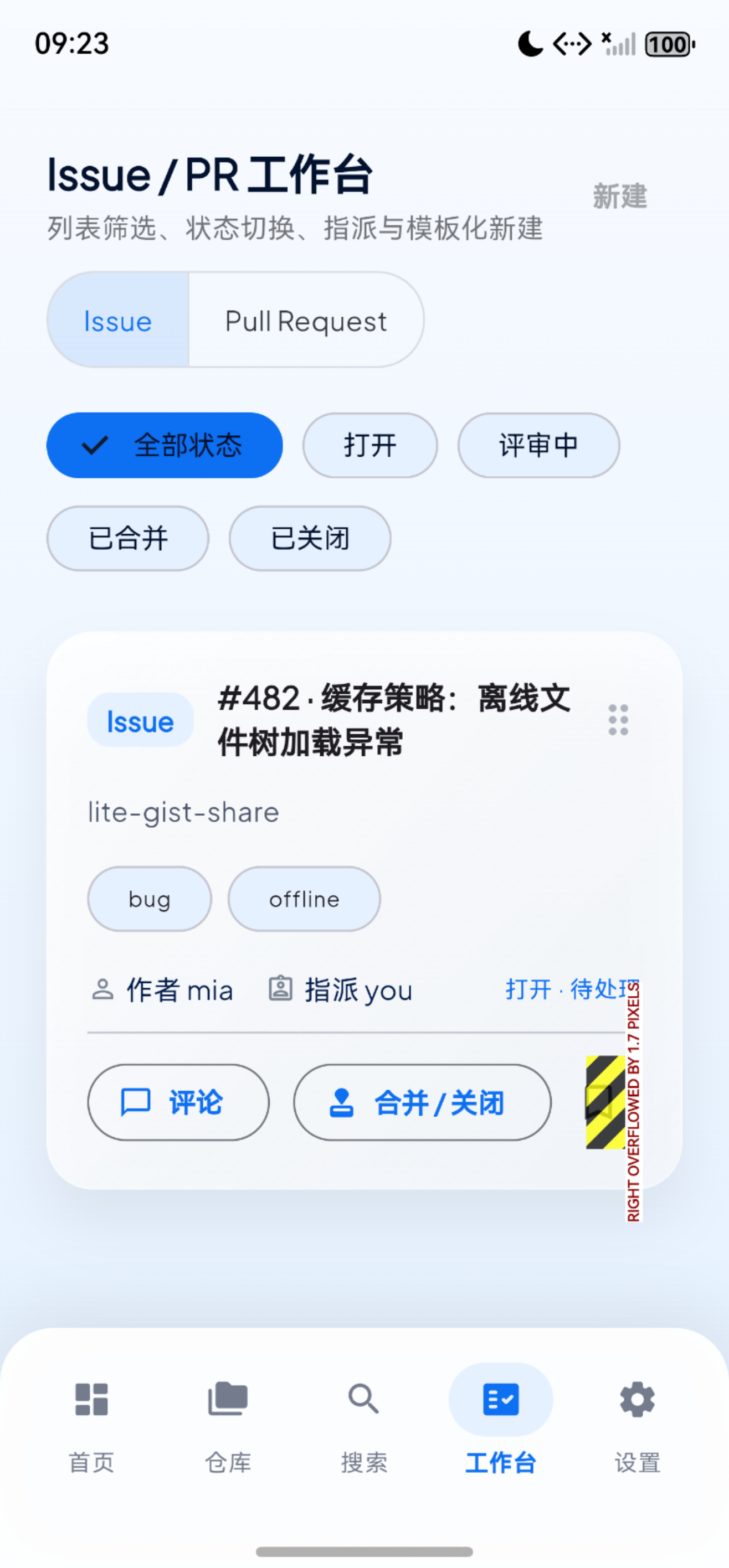
Task: Tap the assignee badge icon before 指派 you
Action: [x=280, y=988]
